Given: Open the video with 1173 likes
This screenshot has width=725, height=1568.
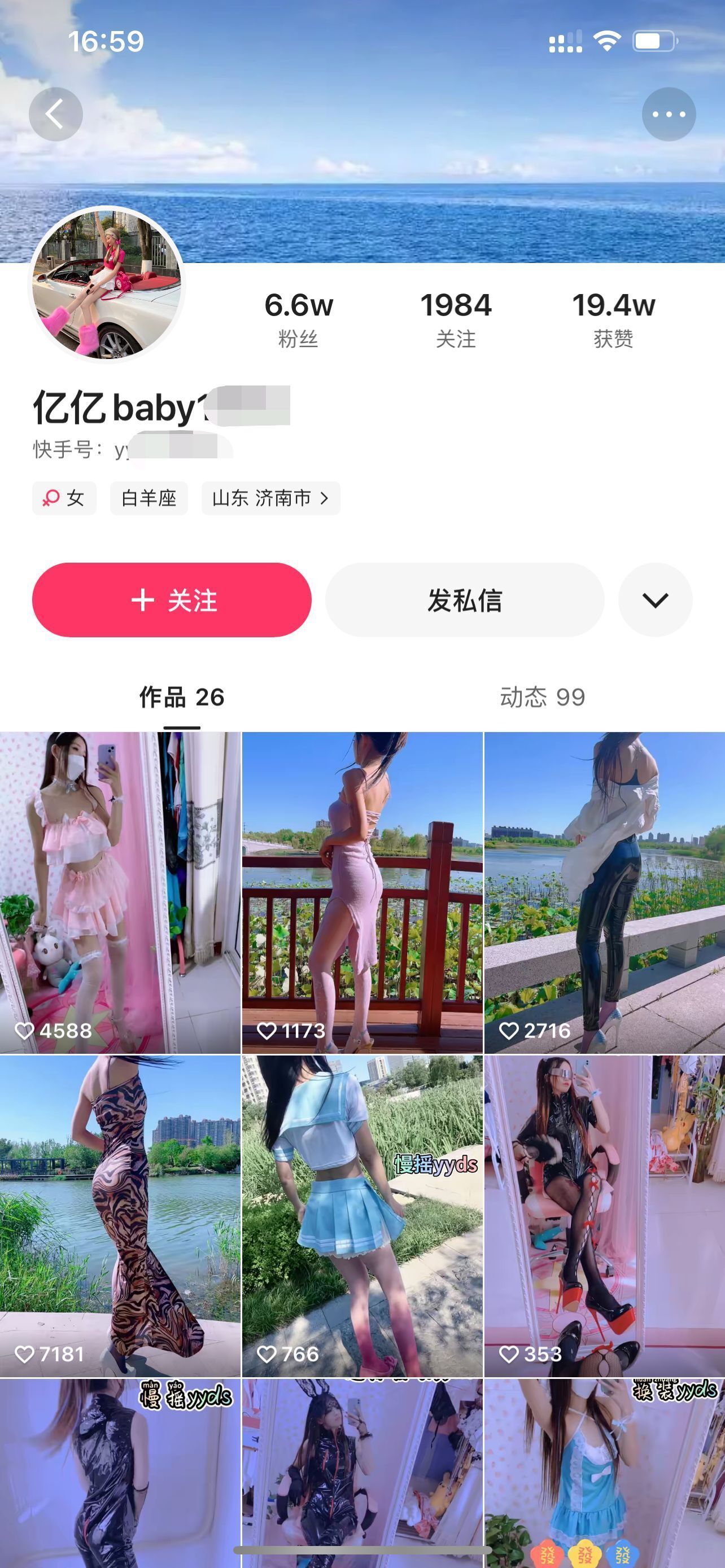Looking at the screenshot, I should click(x=362, y=892).
